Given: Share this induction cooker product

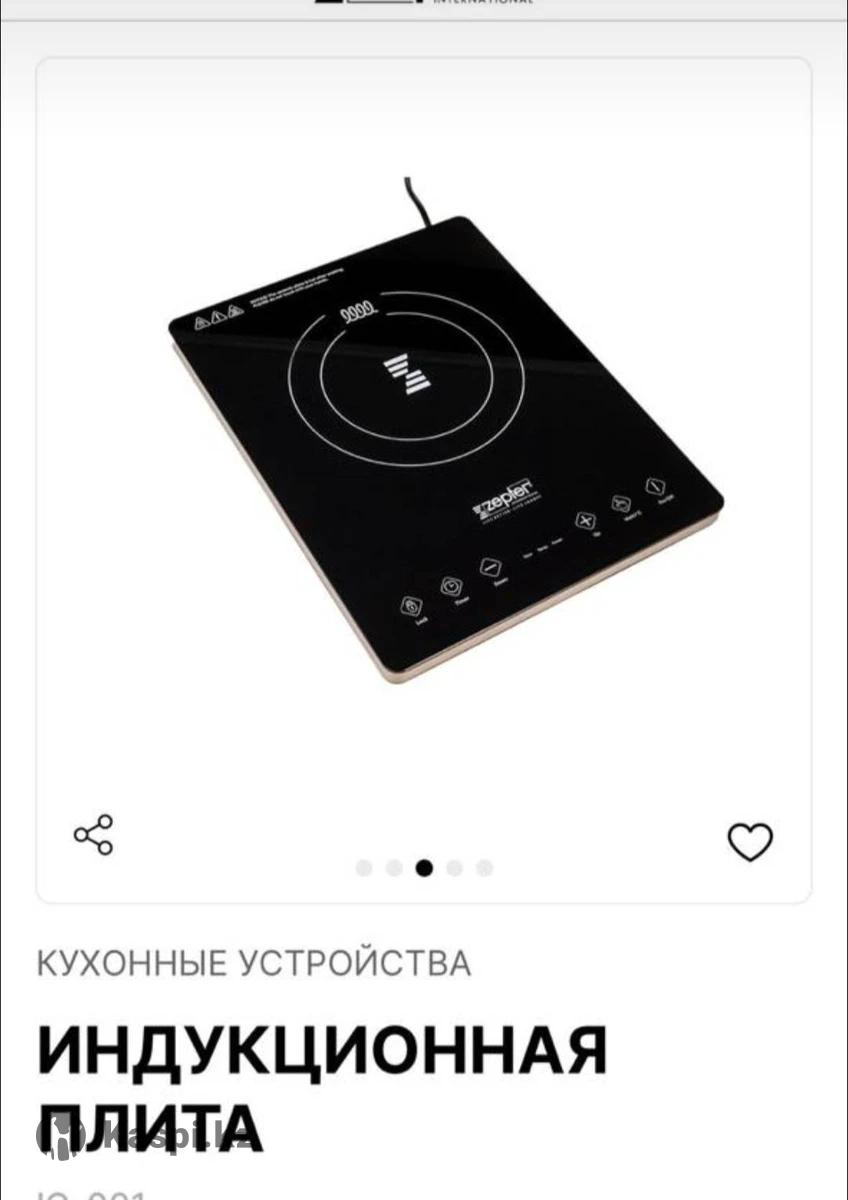Looking at the screenshot, I should [x=93, y=835].
